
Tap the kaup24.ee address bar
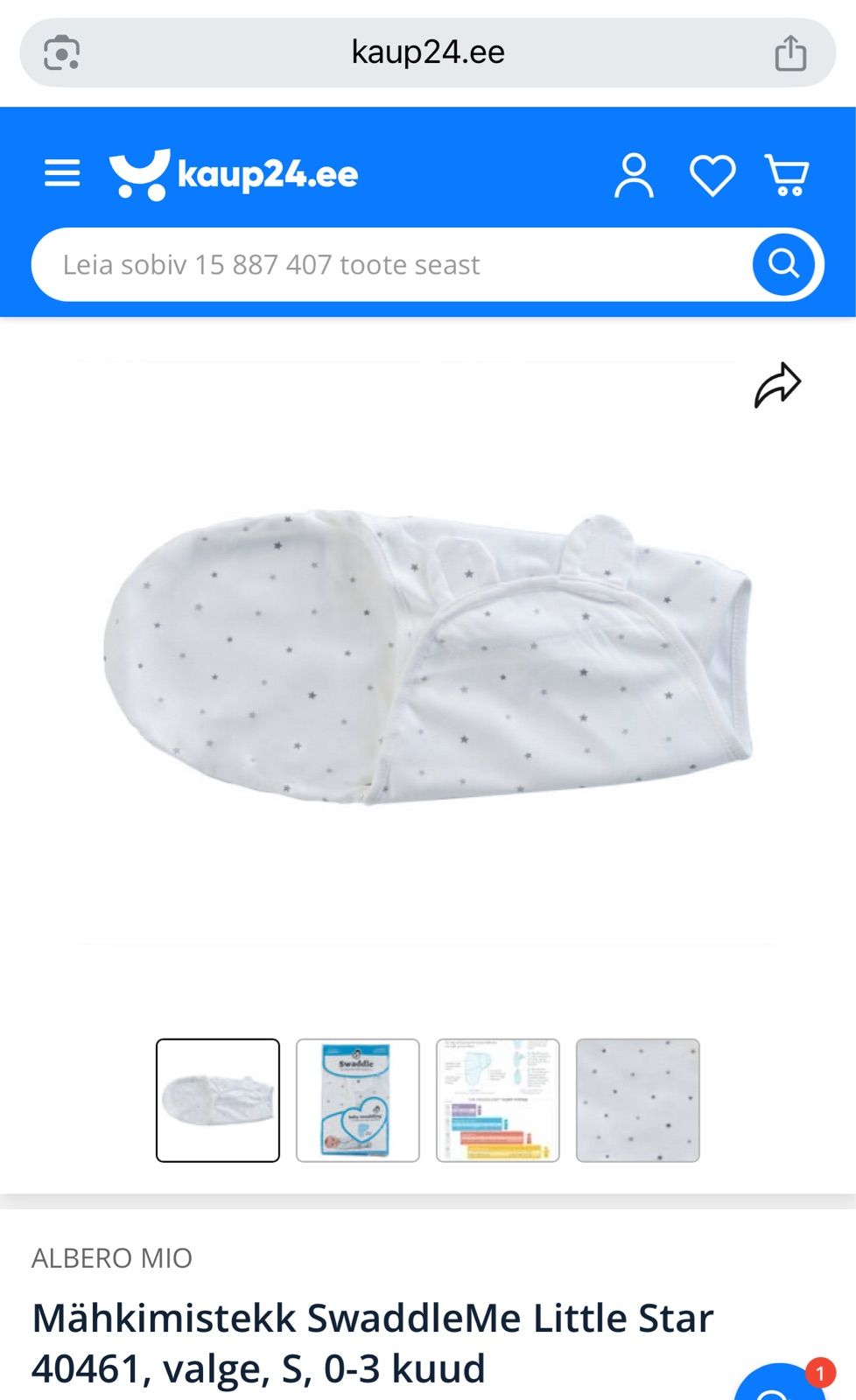pos(428,52)
